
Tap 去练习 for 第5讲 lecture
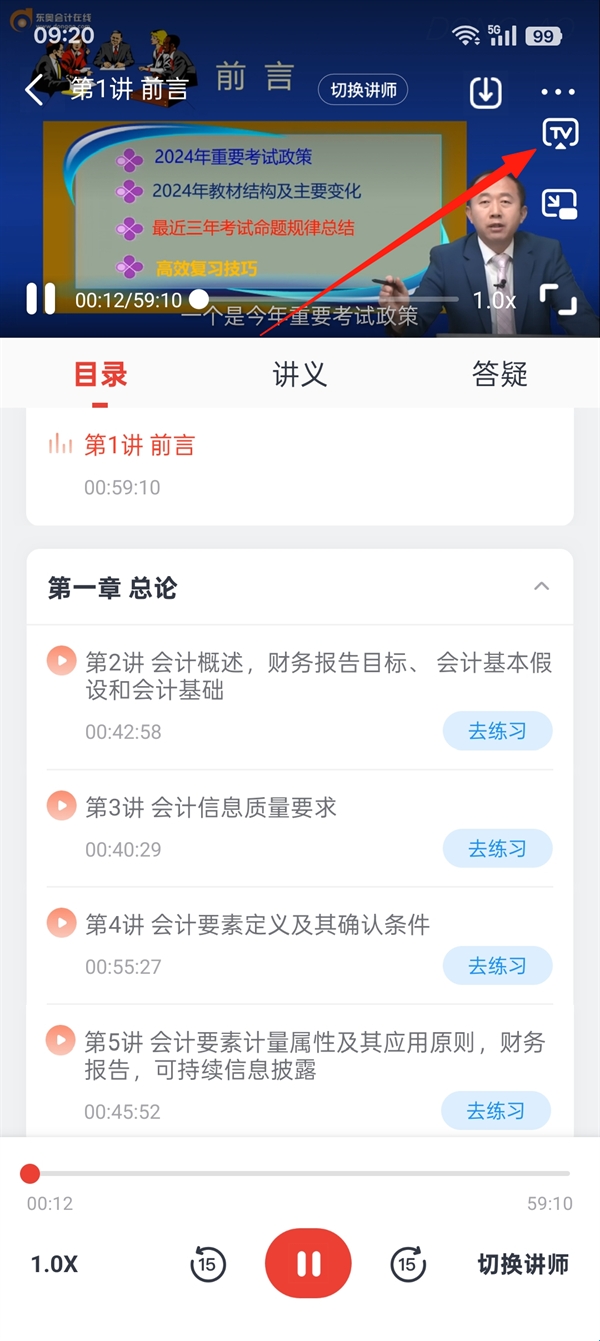[496, 1111]
